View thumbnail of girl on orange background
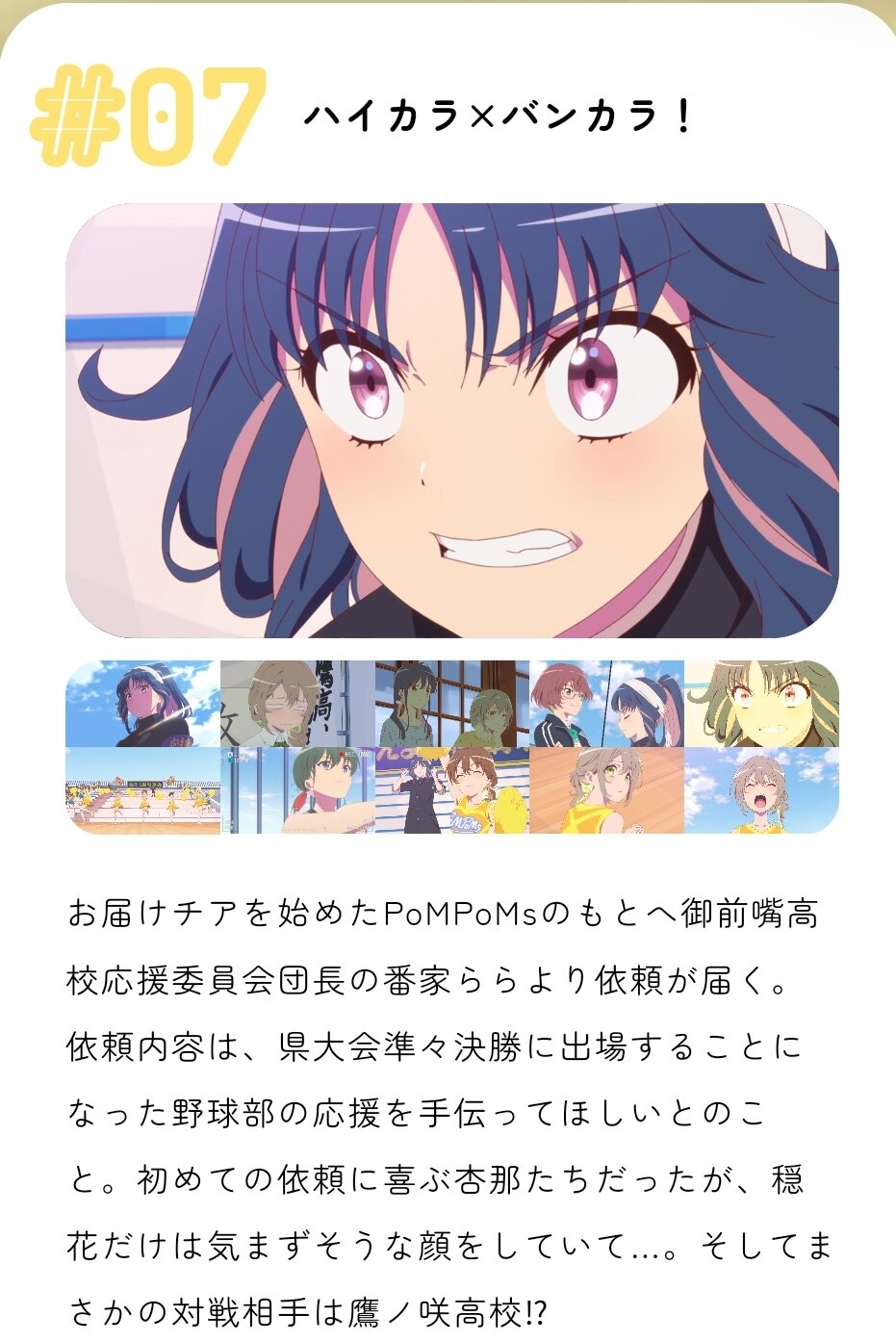The width and height of the screenshot is (896, 1342). 606,790
